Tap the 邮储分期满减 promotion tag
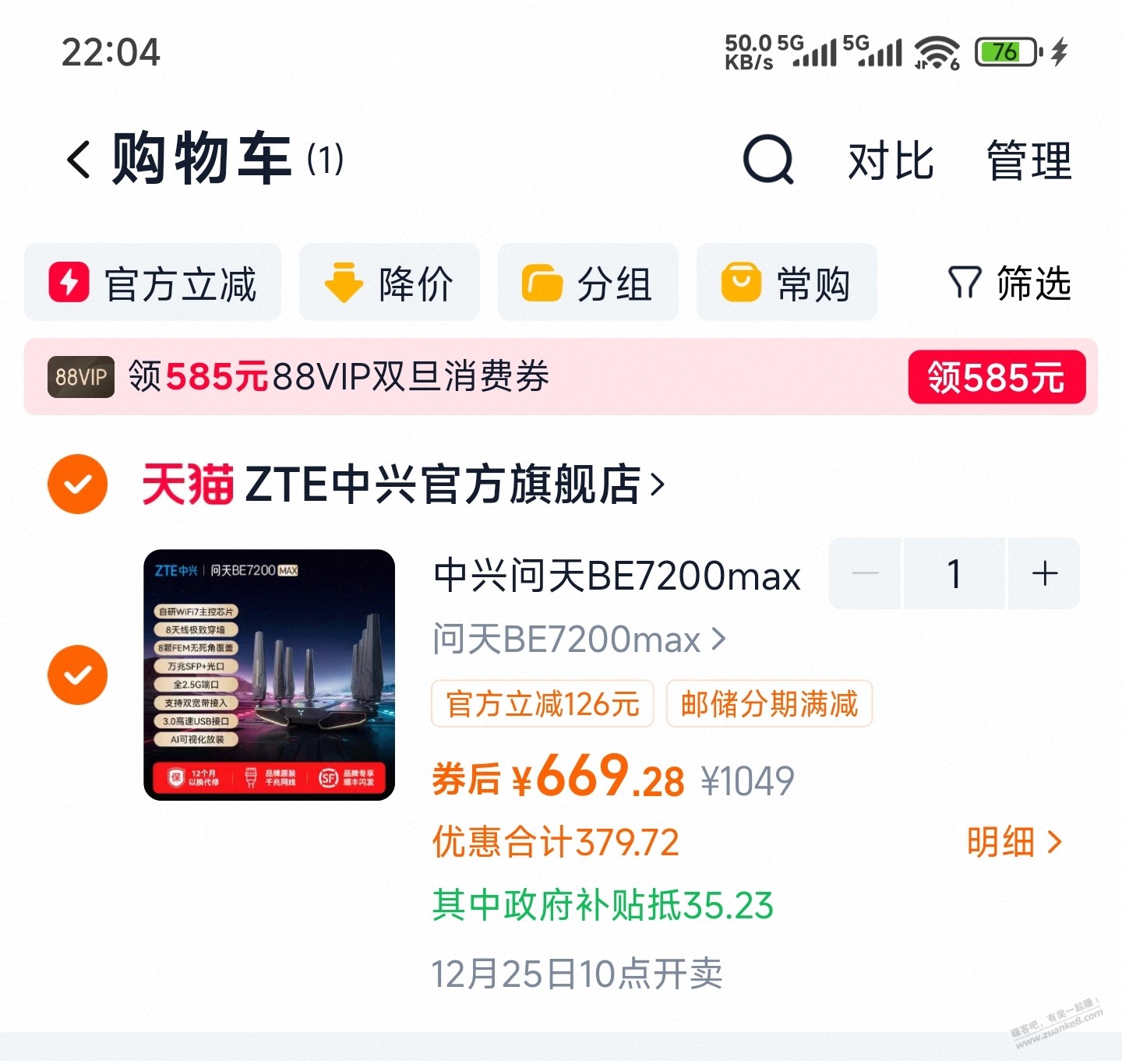The width and height of the screenshot is (1122, 1064). (x=769, y=704)
